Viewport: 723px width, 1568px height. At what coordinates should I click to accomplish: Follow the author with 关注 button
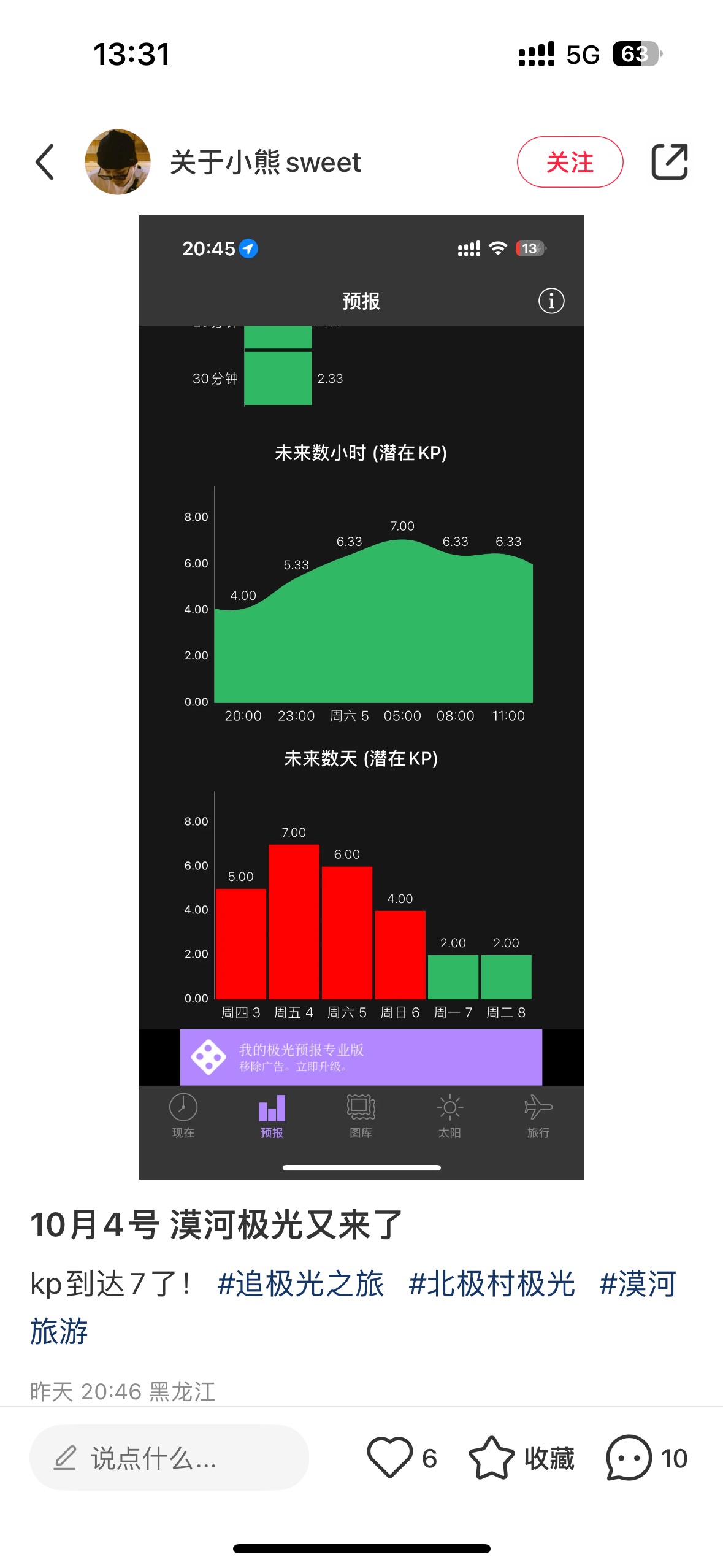point(570,162)
